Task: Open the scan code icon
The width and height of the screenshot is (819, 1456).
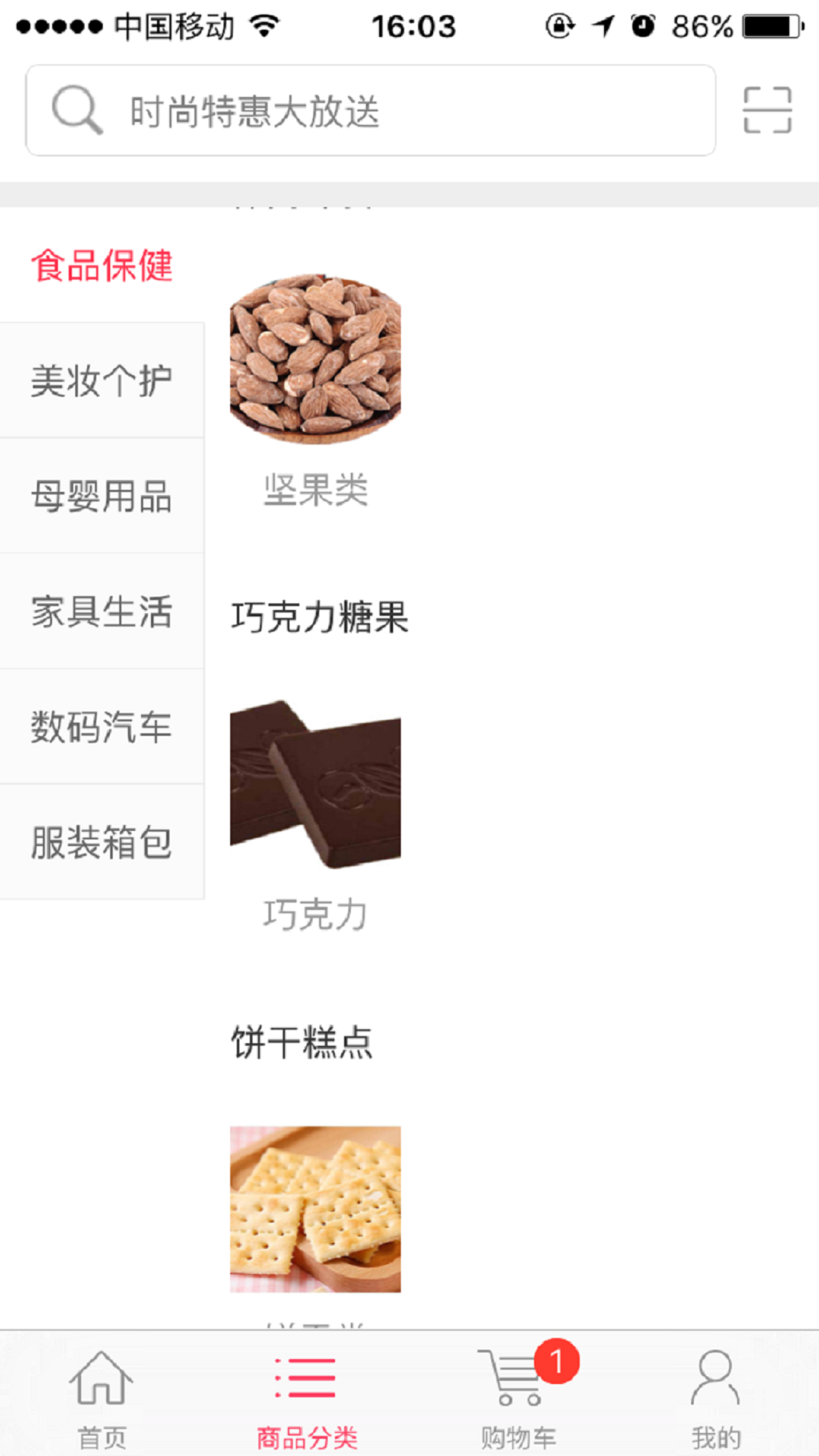Action: tap(767, 110)
